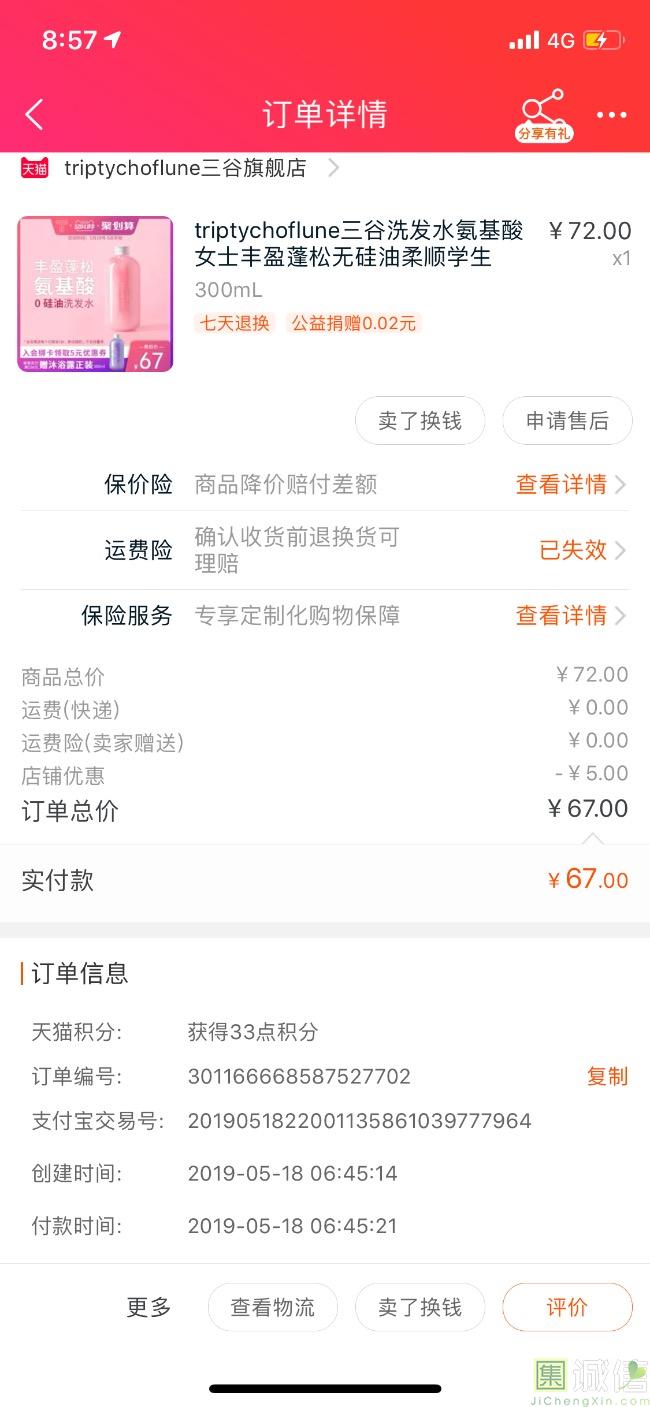Tap the 评价 button to review

pyautogui.click(x=567, y=1307)
